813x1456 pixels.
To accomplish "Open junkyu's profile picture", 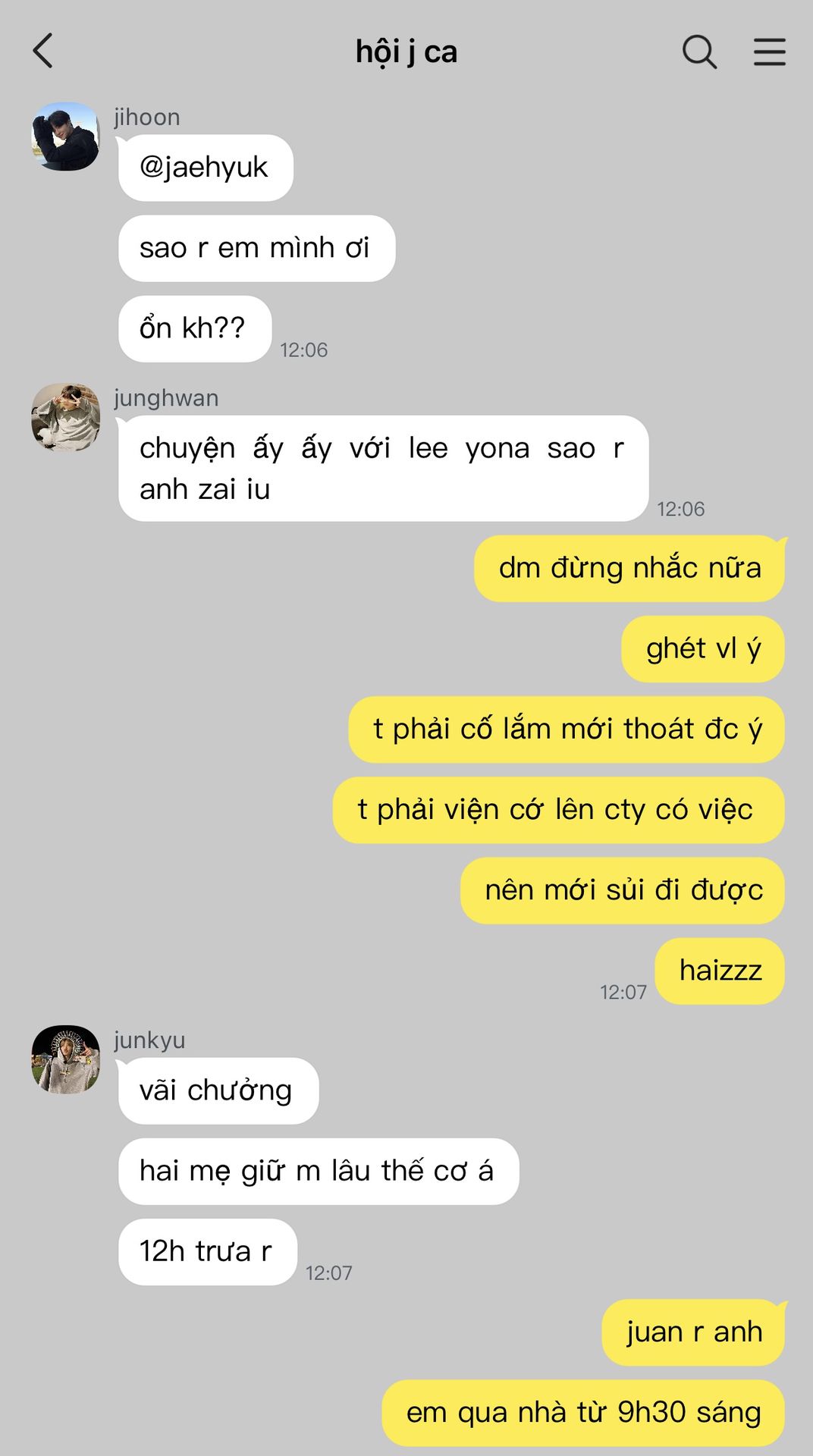I will 66,1059.
